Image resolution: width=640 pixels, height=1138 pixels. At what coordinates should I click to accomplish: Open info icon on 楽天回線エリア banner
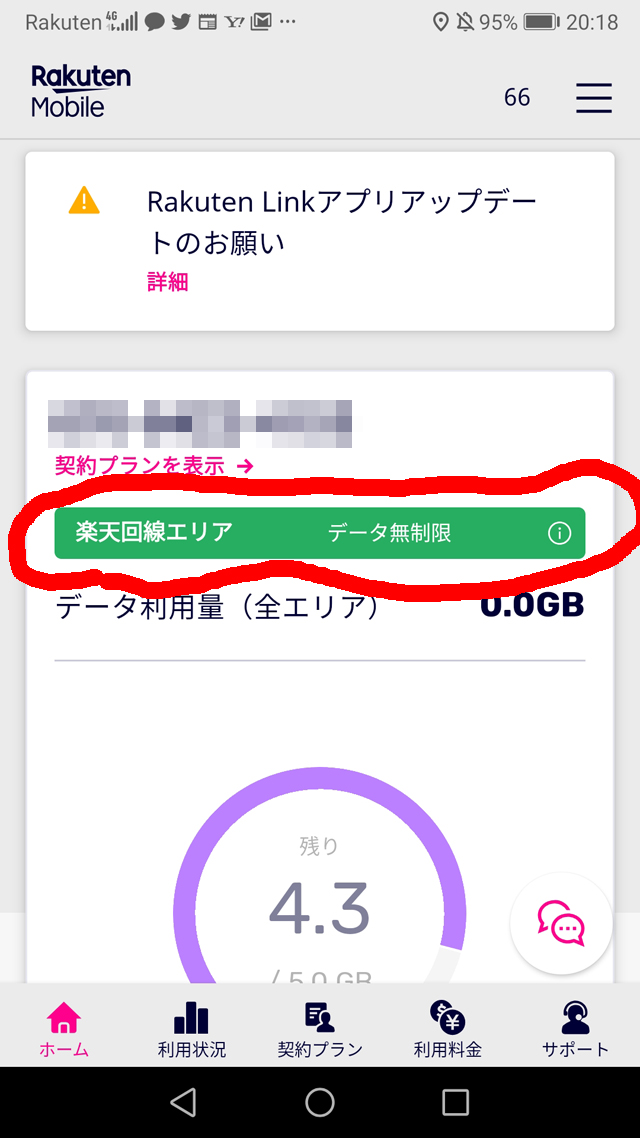click(x=559, y=533)
